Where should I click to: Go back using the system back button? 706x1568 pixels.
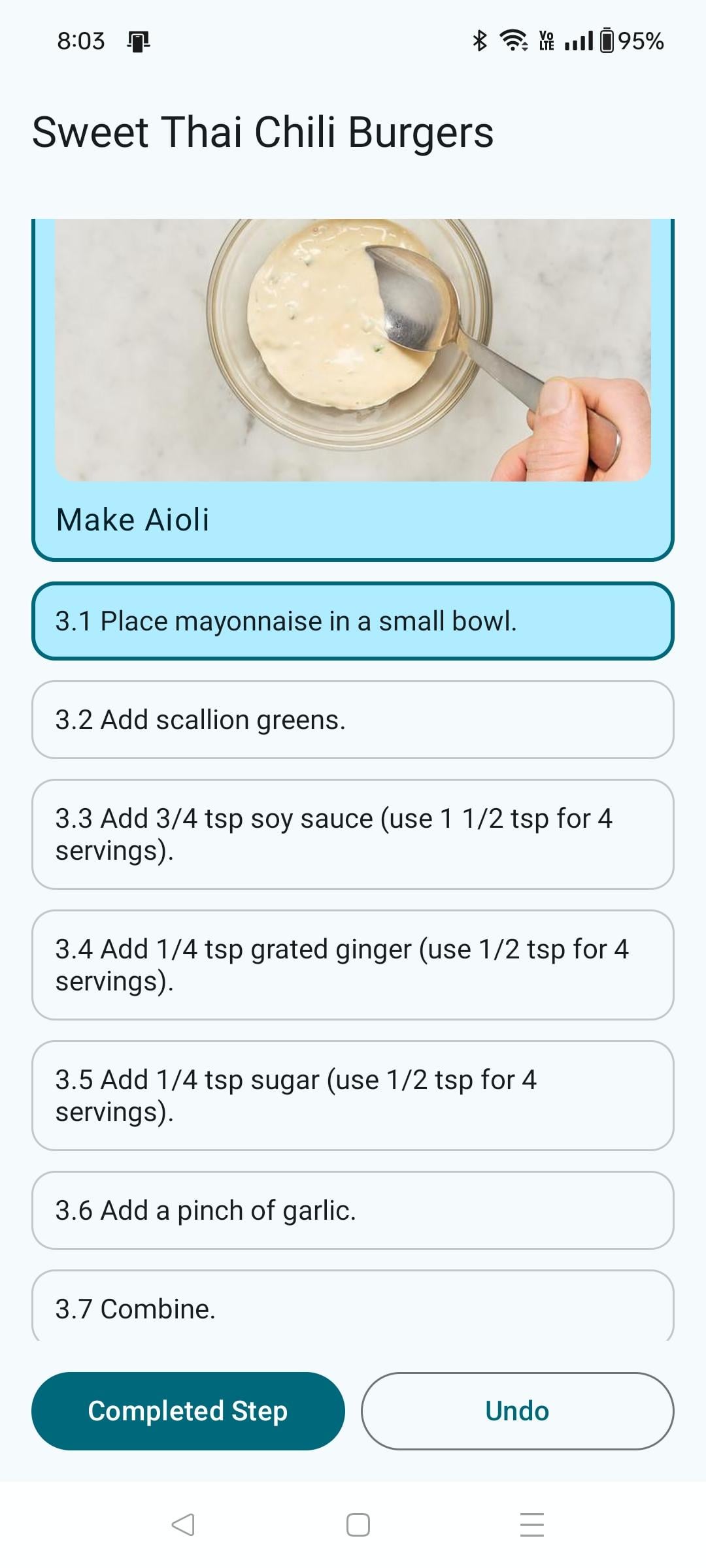click(183, 1524)
